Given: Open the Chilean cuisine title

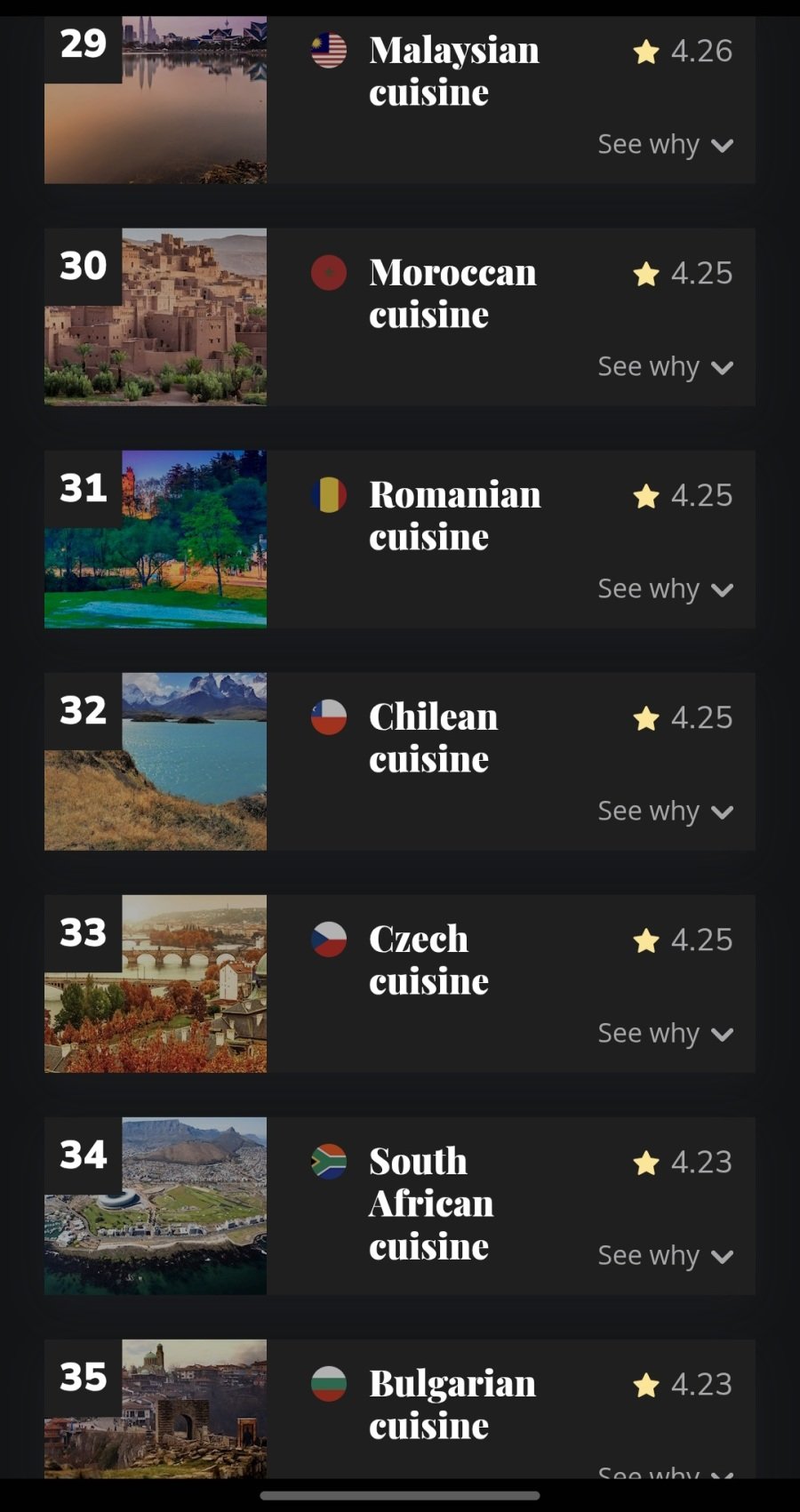Looking at the screenshot, I should 433,738.
